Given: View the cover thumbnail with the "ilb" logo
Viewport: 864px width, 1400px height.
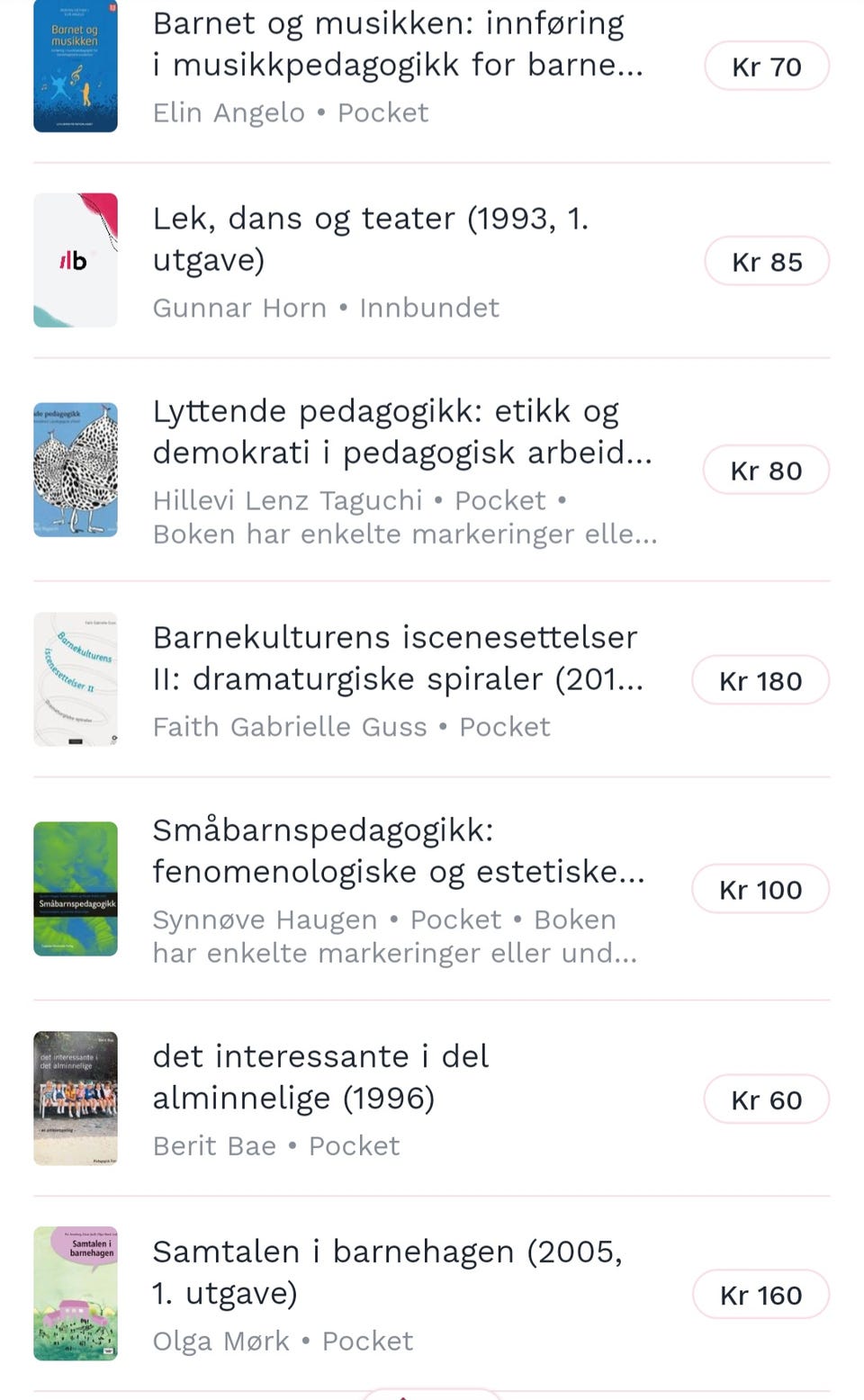Looking at the screenshot, I should pos(76,258).
